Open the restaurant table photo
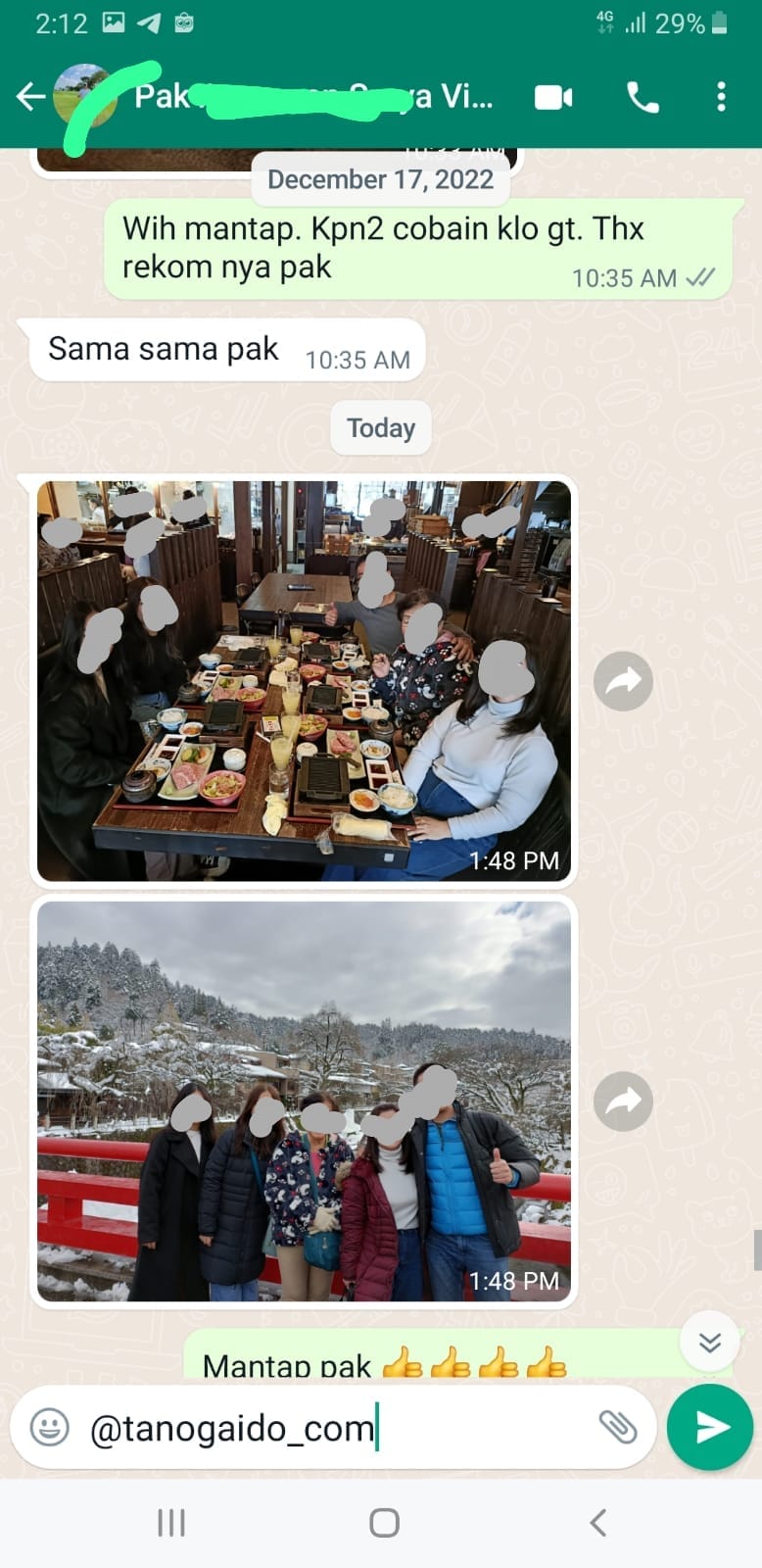Image resolution: width=762 pixels, height=1568 pixels. tap(304, 681)
